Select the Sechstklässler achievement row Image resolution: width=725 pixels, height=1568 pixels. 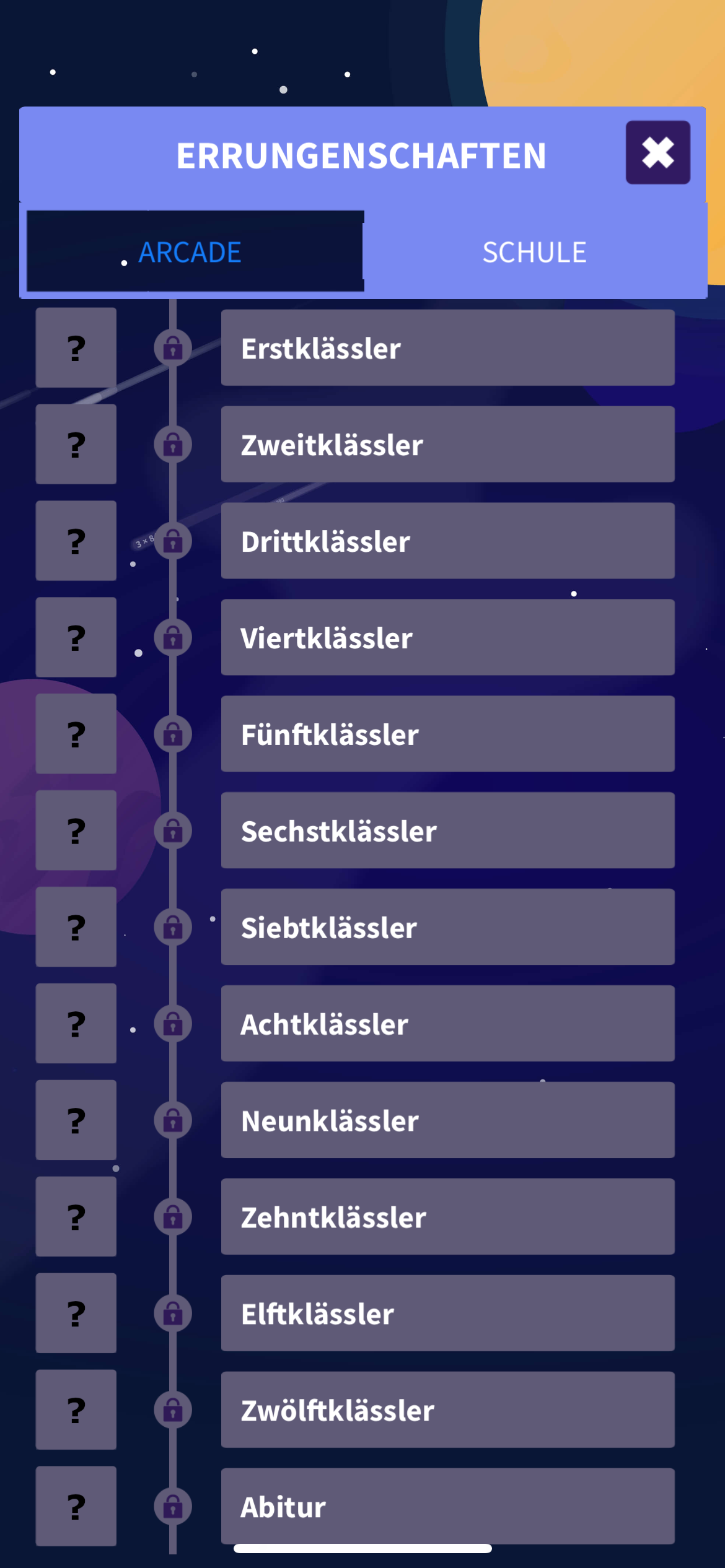(447, 831)
